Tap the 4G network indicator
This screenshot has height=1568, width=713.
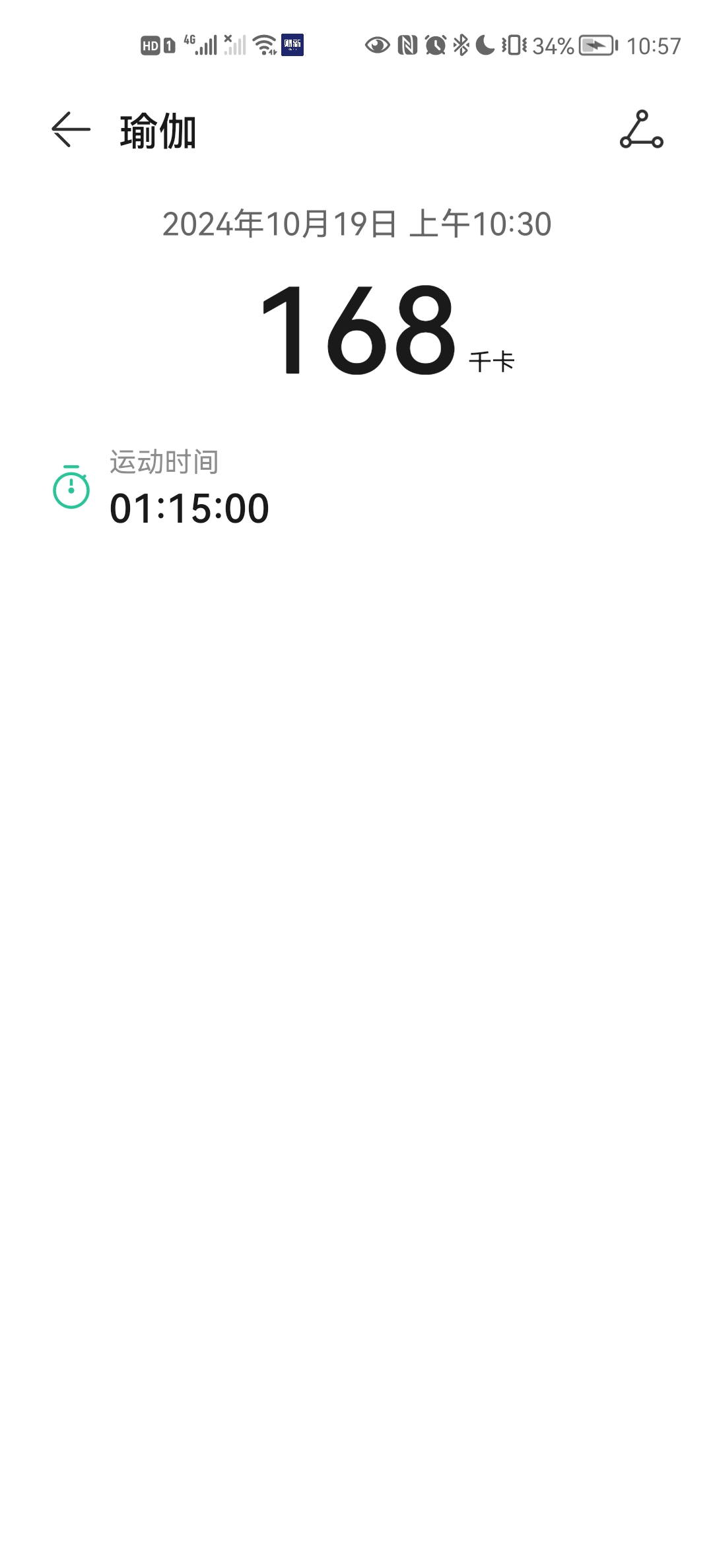point(189,41)
